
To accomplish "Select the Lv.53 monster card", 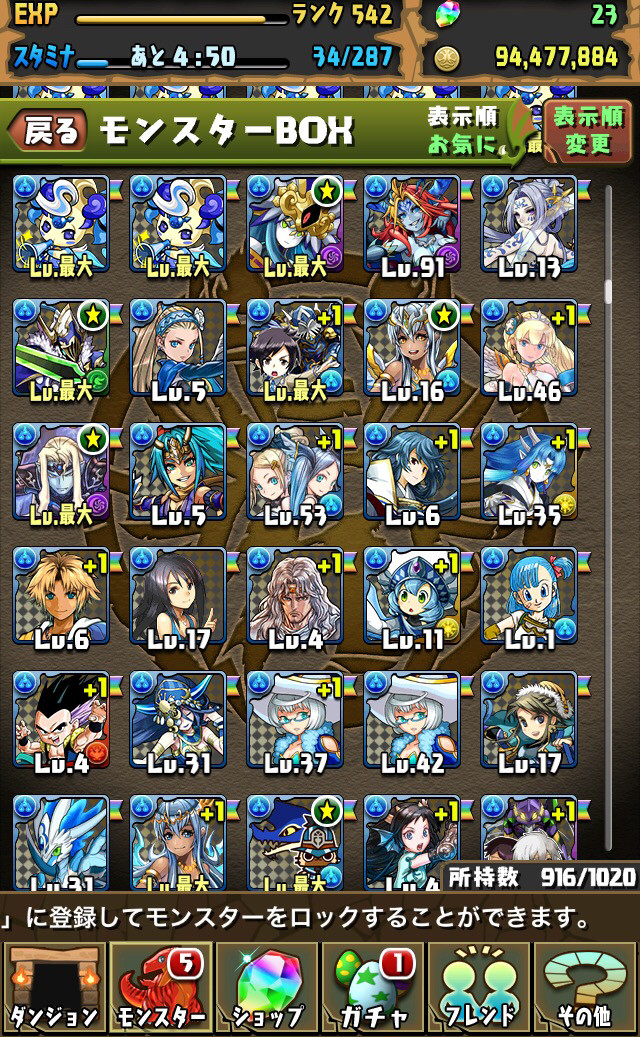I will click(295, 472).
